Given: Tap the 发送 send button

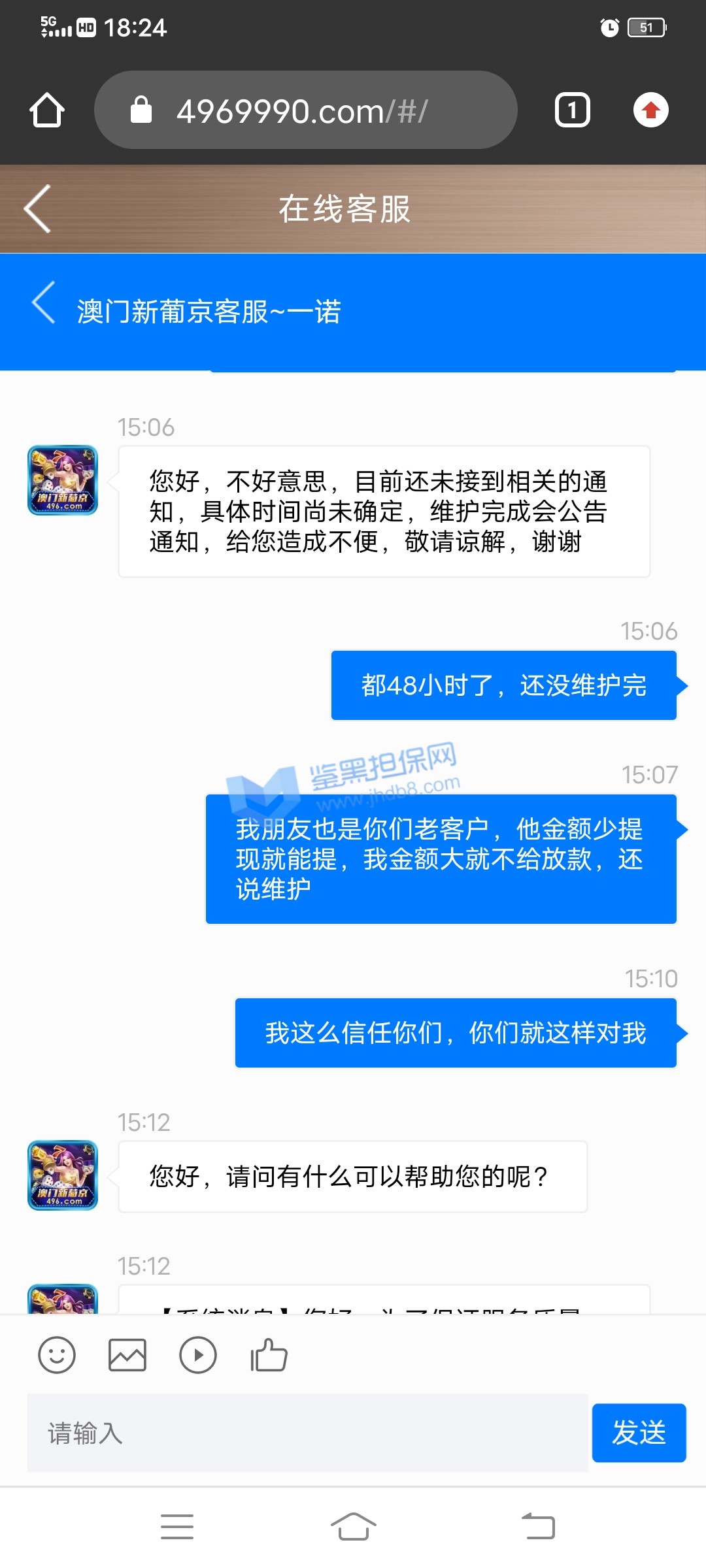Looking at the screenshot, I should point(639,1433).
